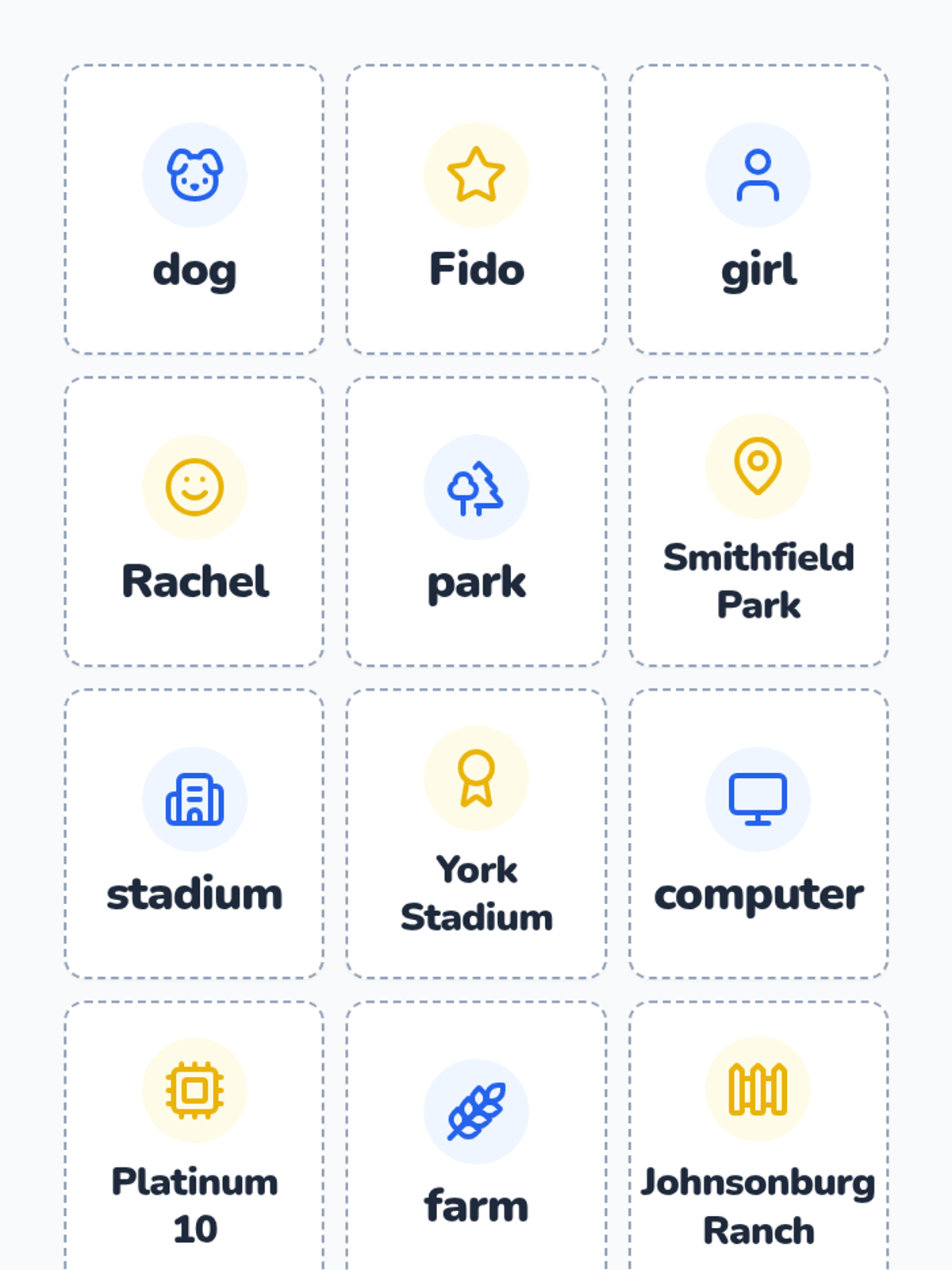Open the Smithfield Park card
The width and height of the screenshot is (952, 1270).
pyautogui.click(x=758, y=521)
